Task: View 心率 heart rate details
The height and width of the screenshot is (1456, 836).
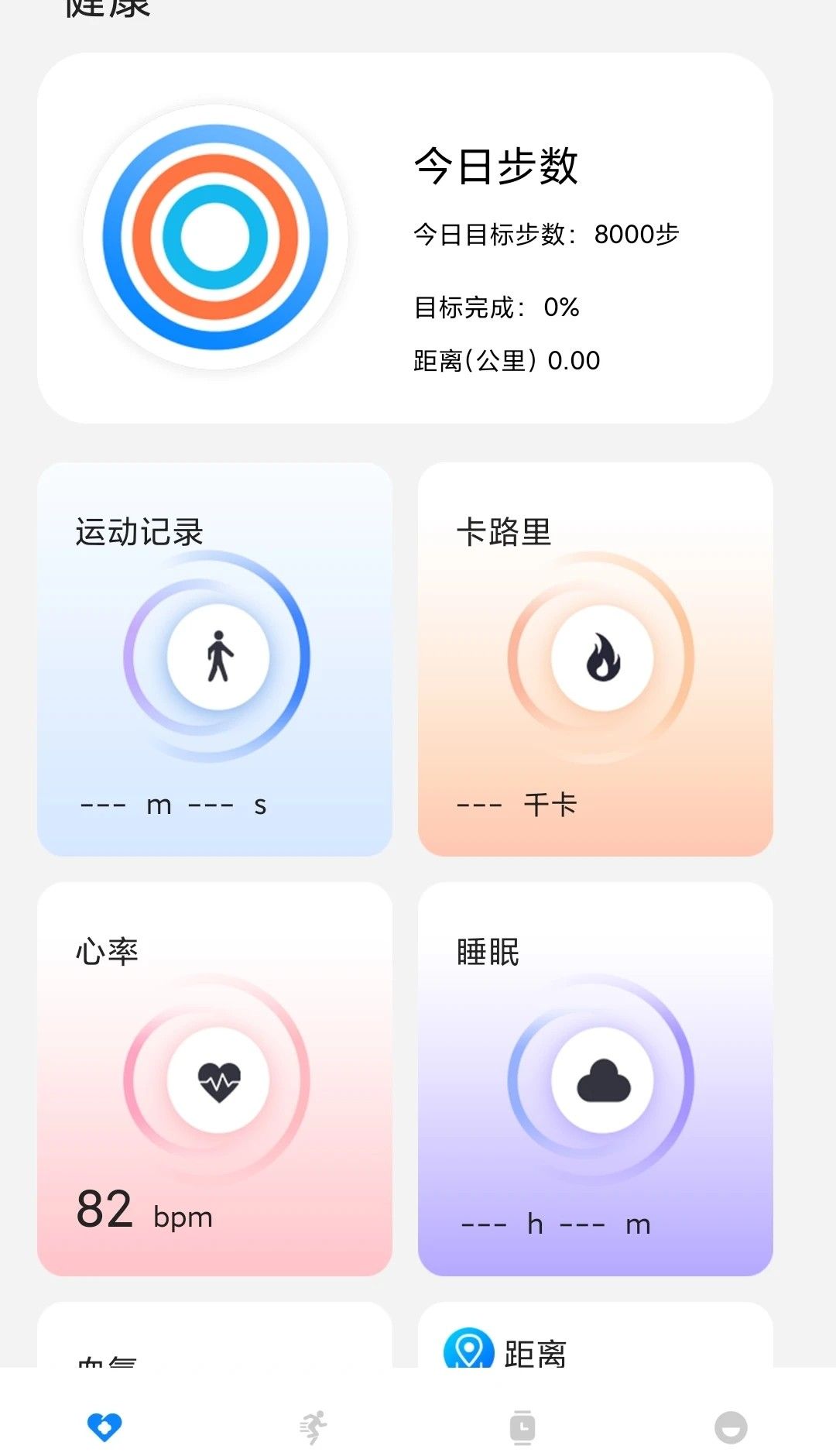Action: [x=214, y=1079]
